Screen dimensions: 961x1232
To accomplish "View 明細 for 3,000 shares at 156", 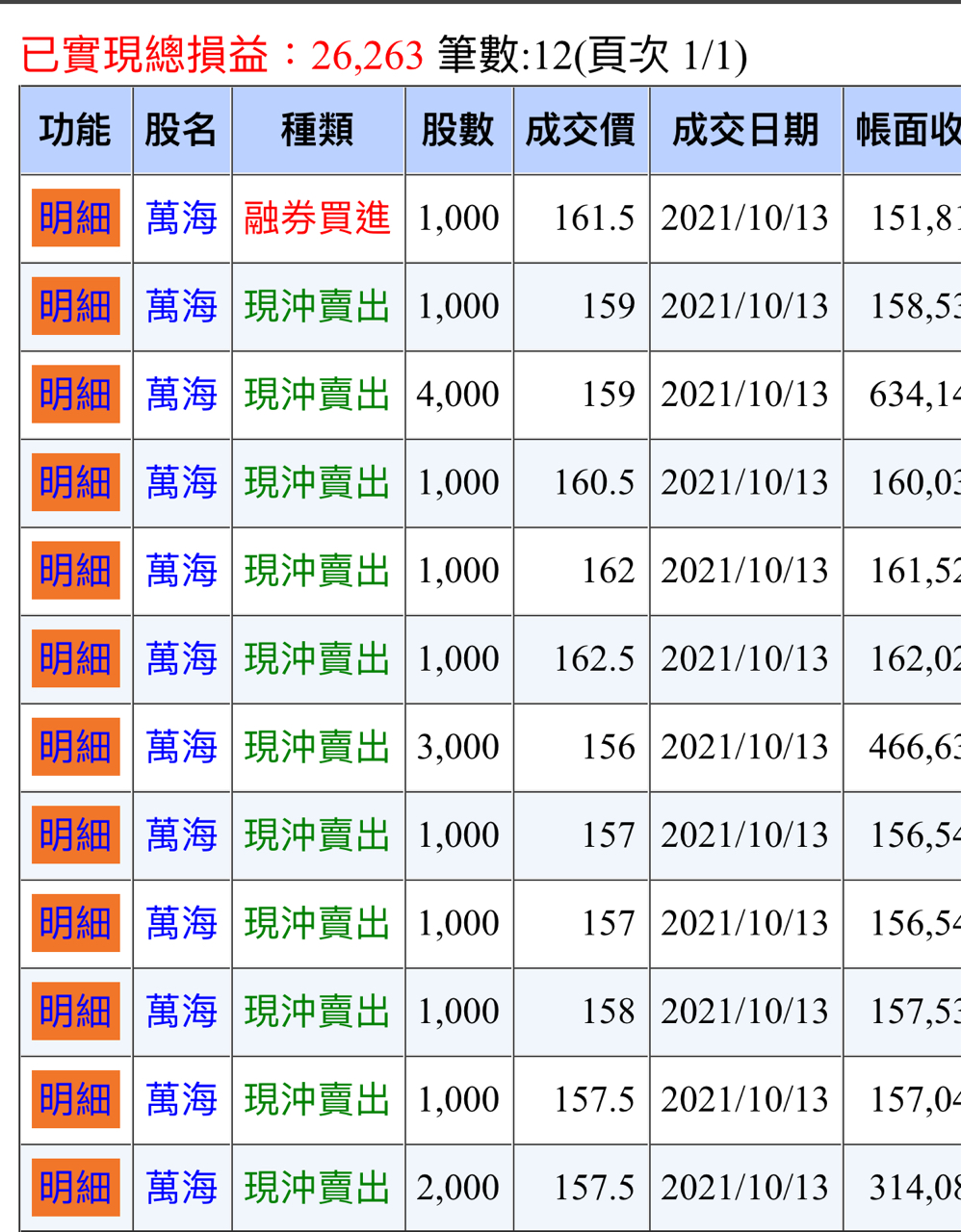I will tap(75, 747).
